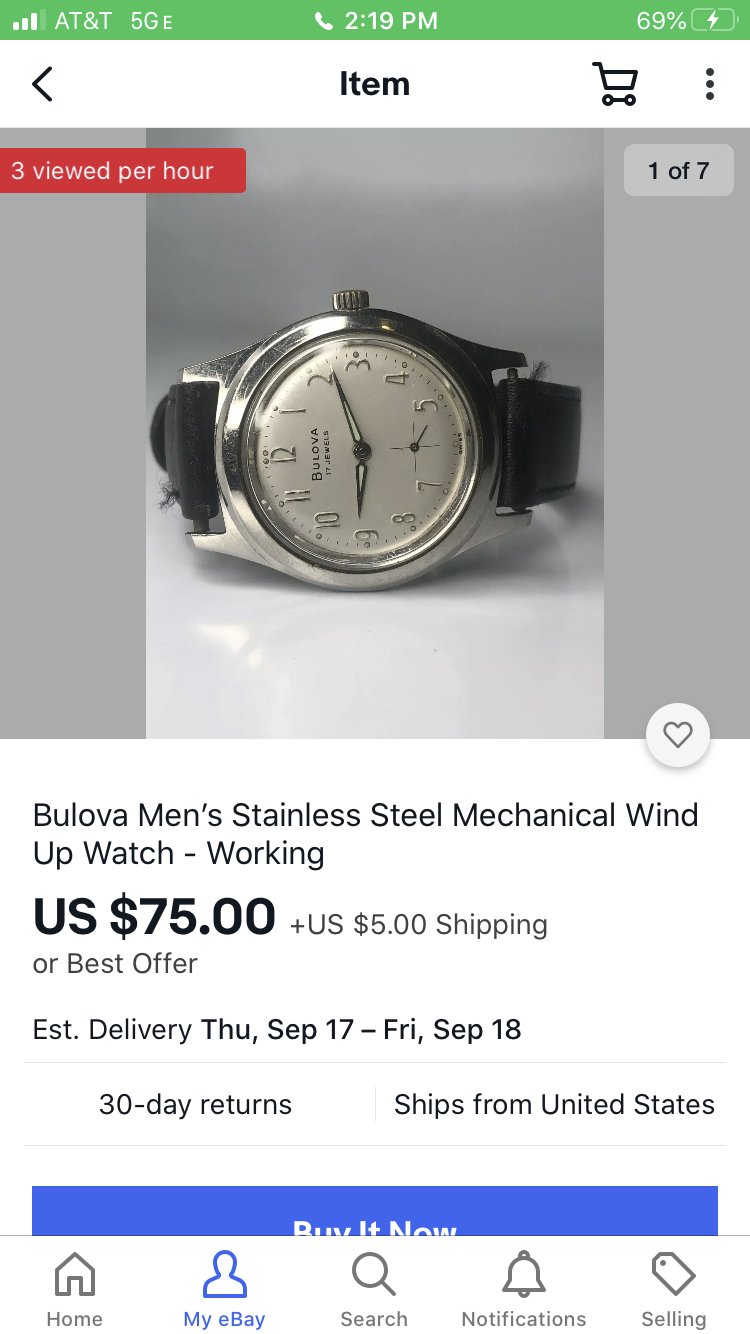Add this watch to the watchlist (heart icon)

(678, 736)
